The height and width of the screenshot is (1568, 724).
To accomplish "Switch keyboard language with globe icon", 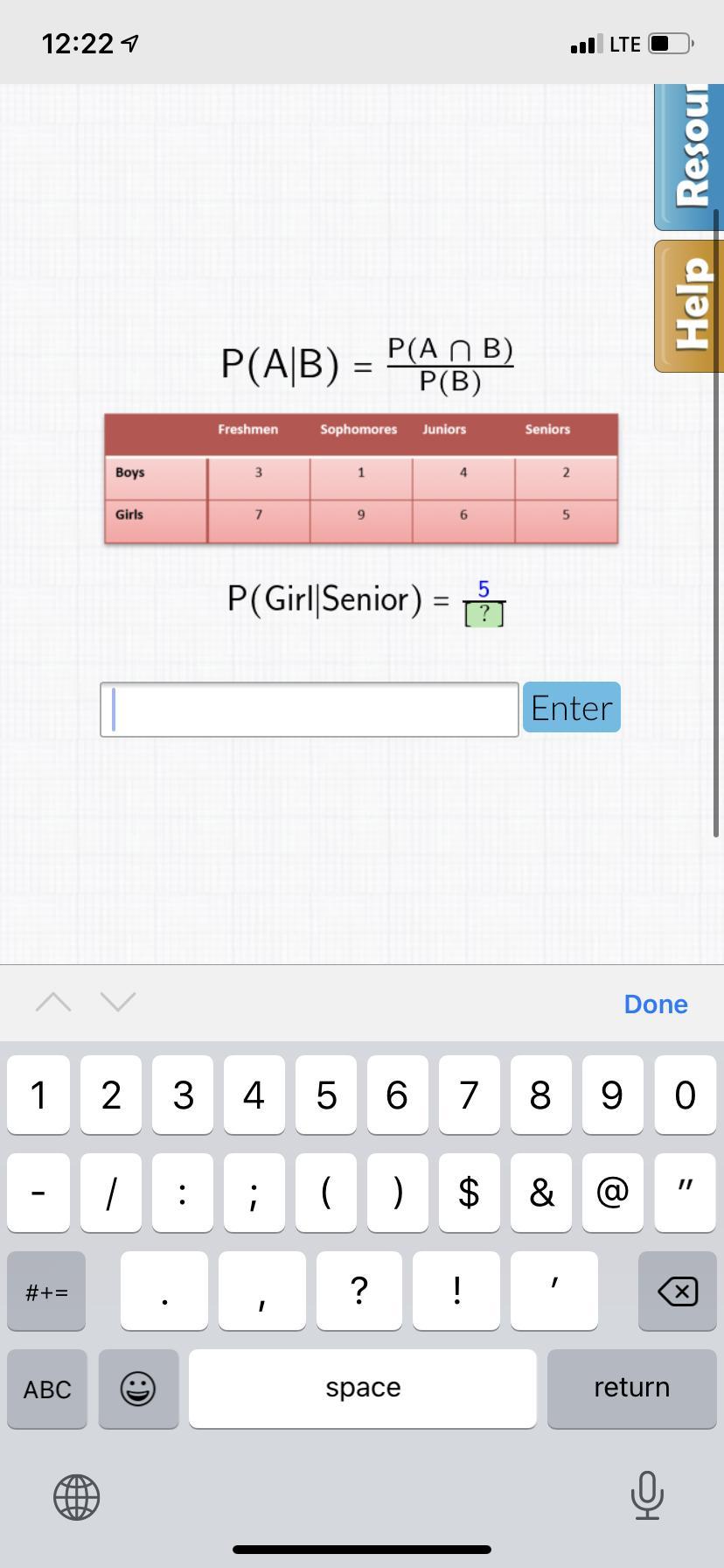I will [77, 1496].
